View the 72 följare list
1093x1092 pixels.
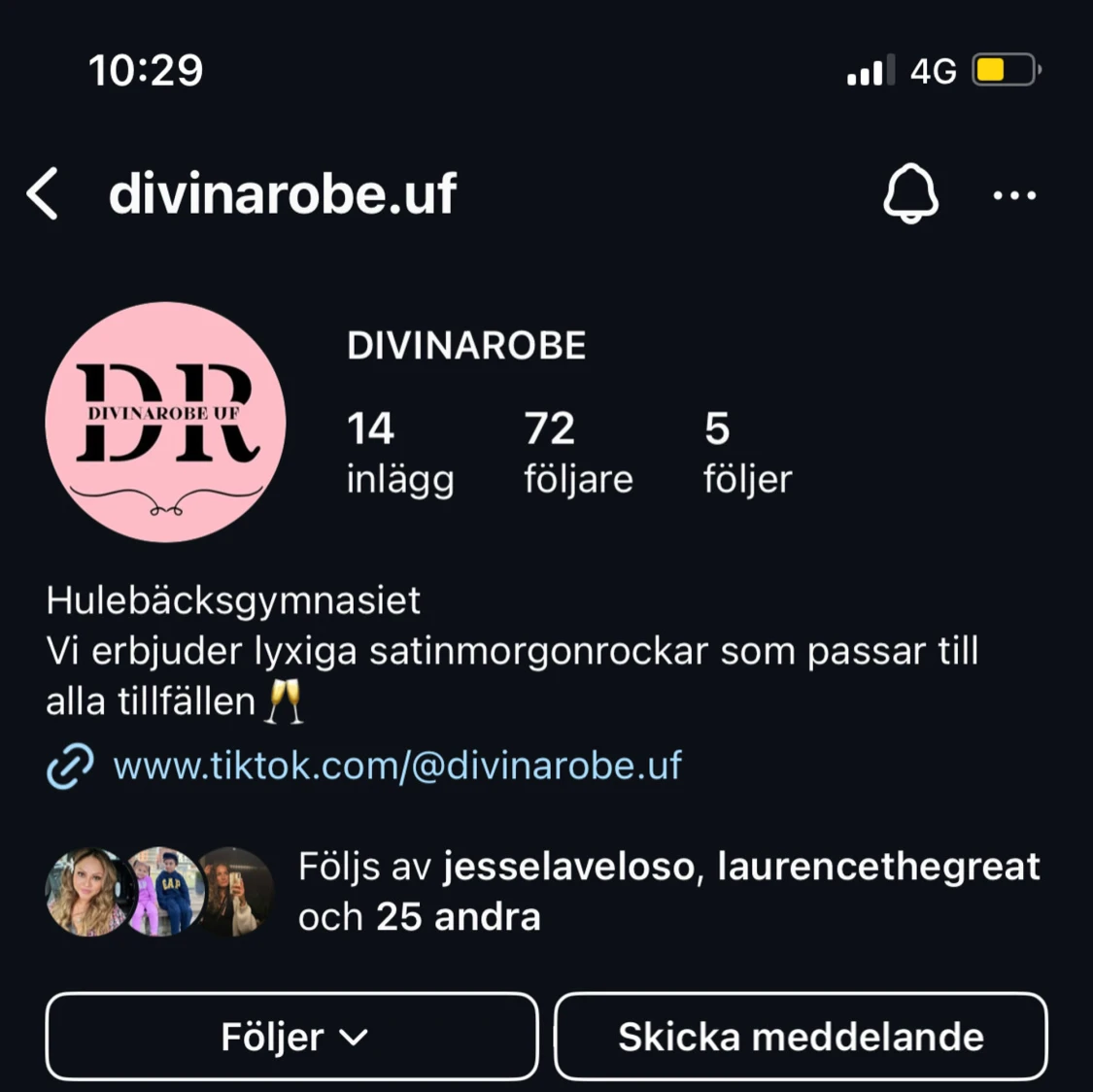pyautogui.click(x=578, y=453)
